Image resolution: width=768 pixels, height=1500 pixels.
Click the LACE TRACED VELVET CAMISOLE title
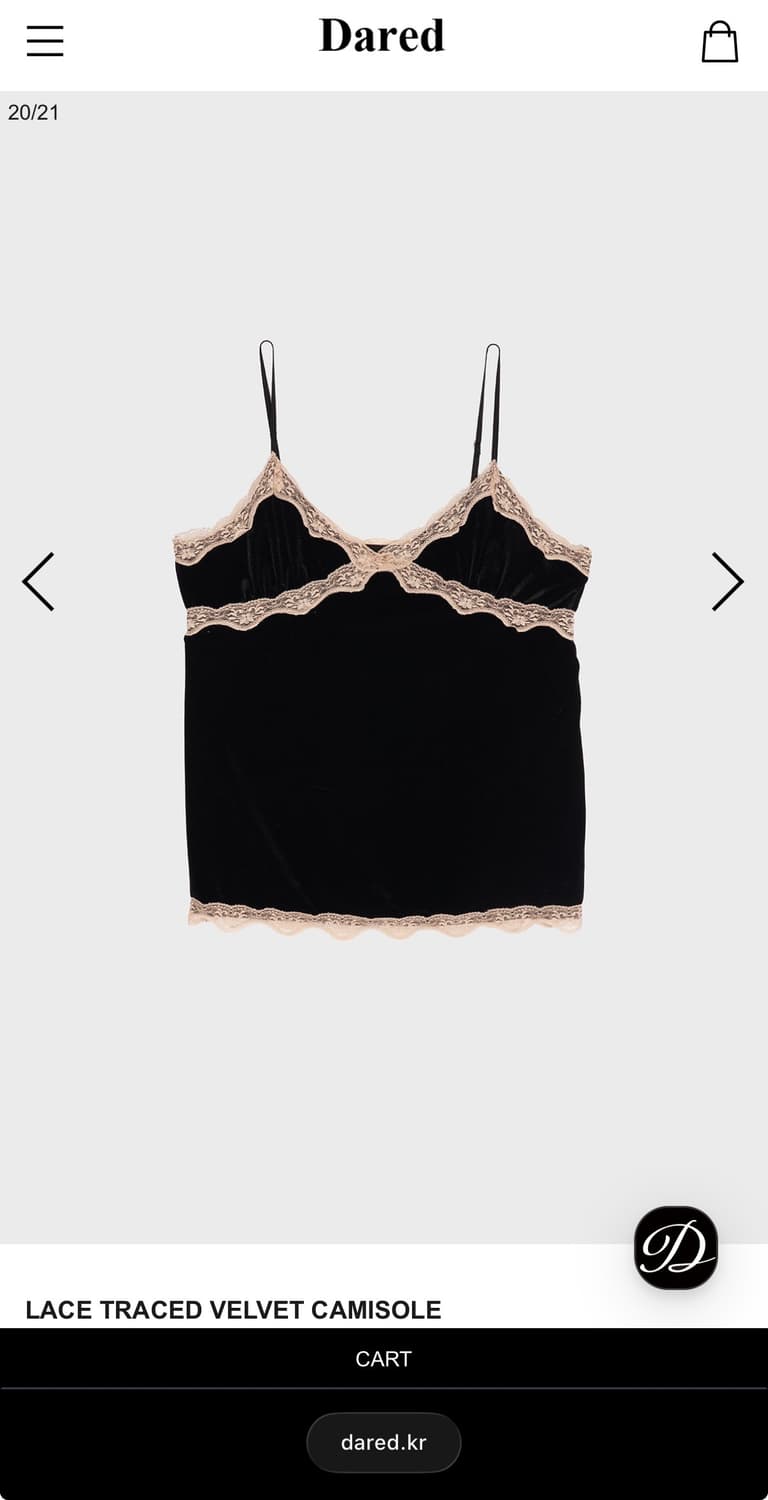coord(234,1310)
